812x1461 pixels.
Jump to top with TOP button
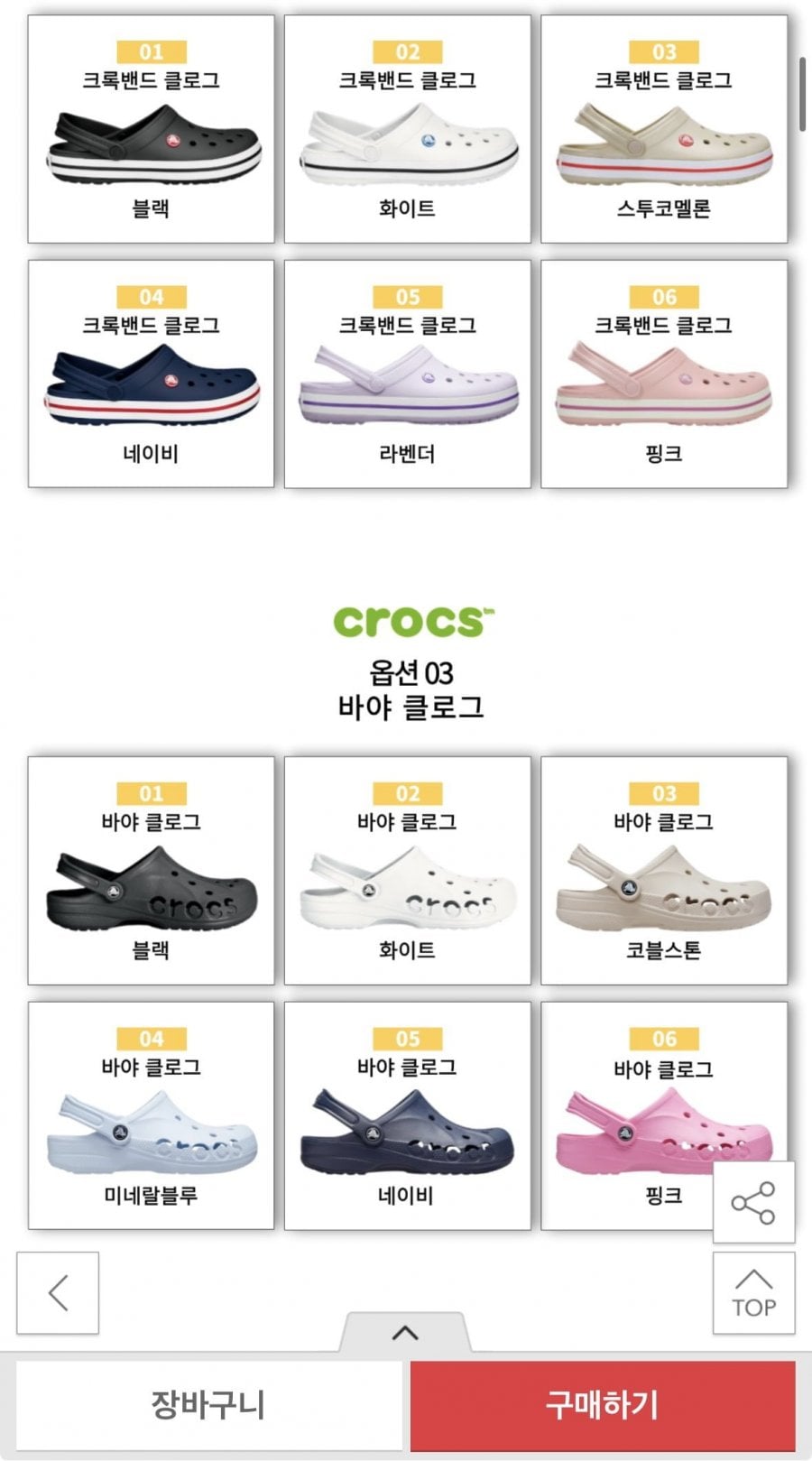pyautogui.click(x=753, y=1293)
